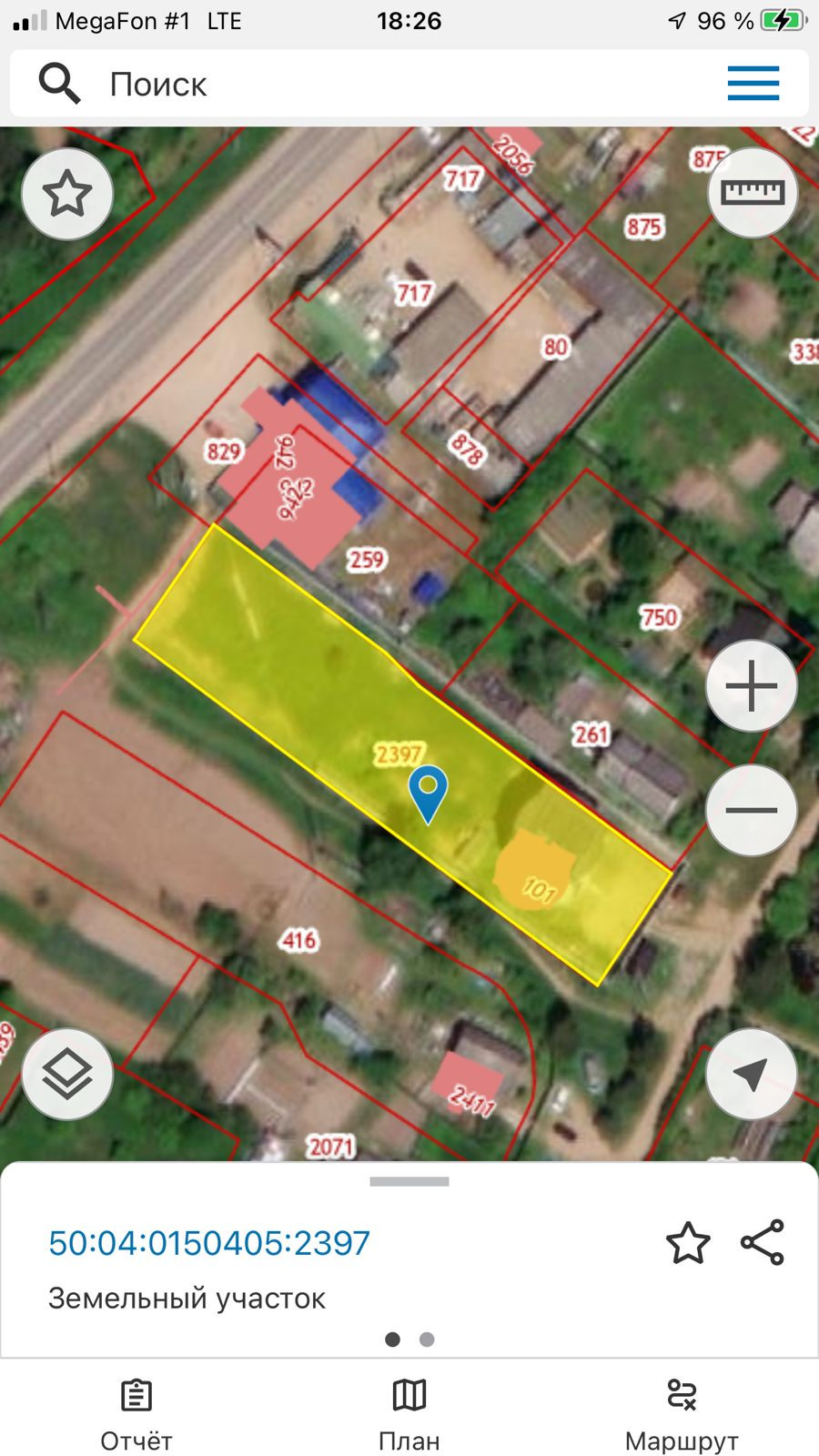Center map on my location
This screenshot has width=819, height=1456.
coord(752,1074)
